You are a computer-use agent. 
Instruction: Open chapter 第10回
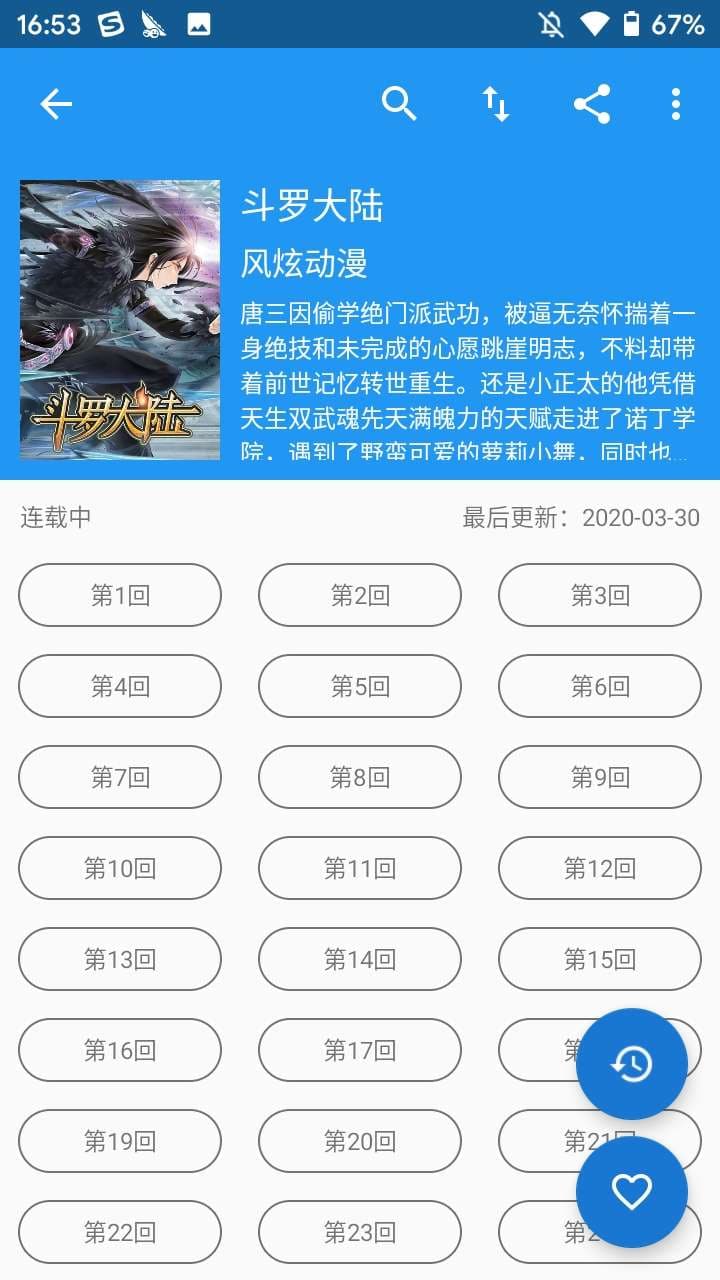tap(120, 868)
